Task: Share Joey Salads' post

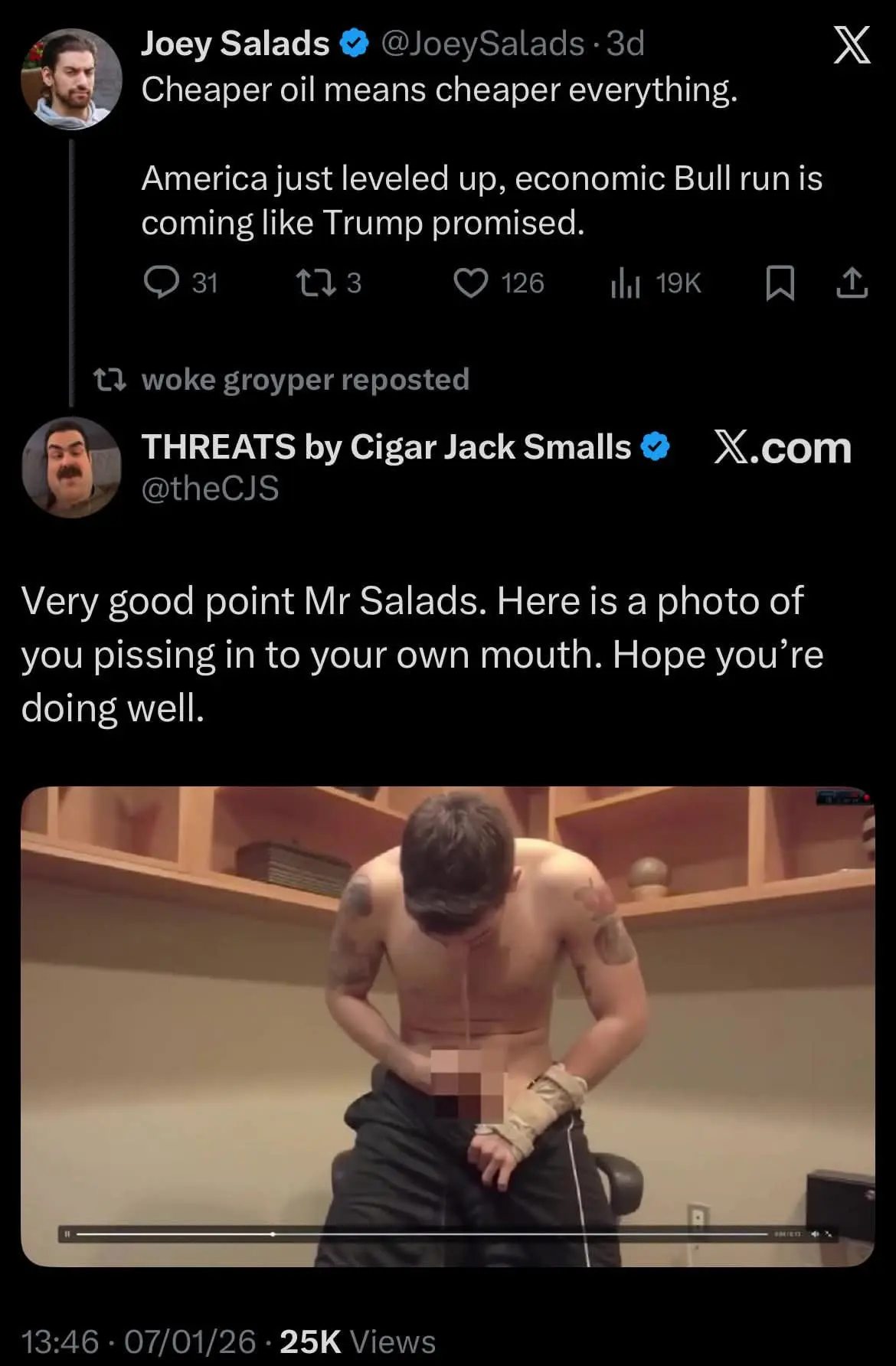Action: point(852,283)
